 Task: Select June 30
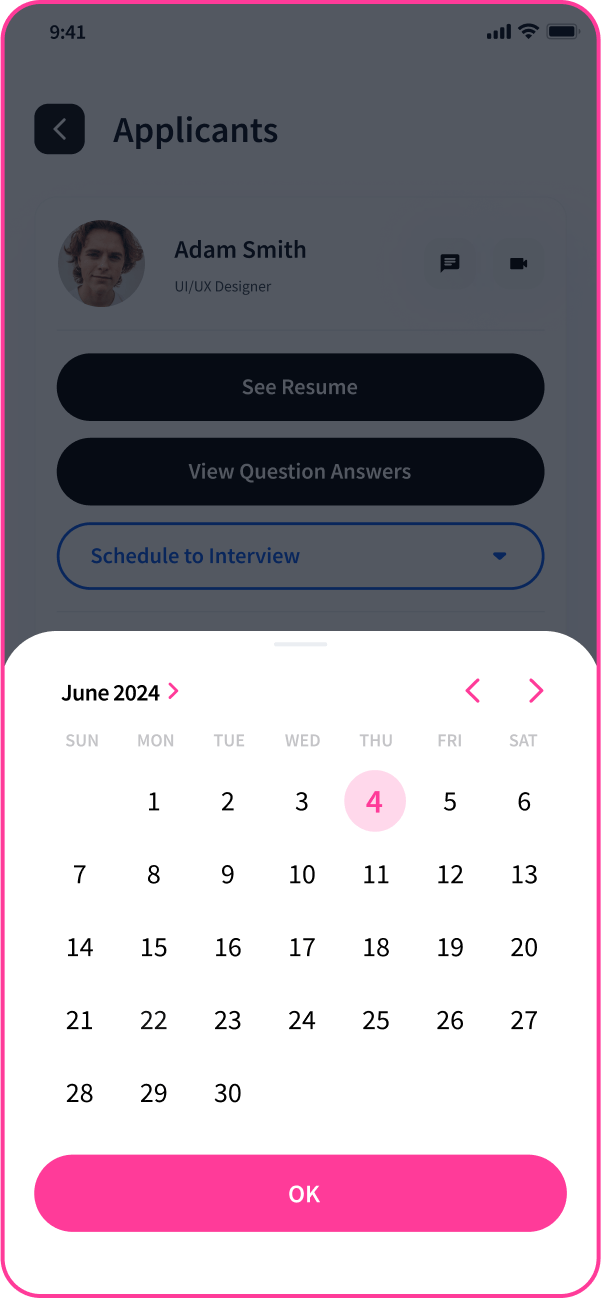228,1094
